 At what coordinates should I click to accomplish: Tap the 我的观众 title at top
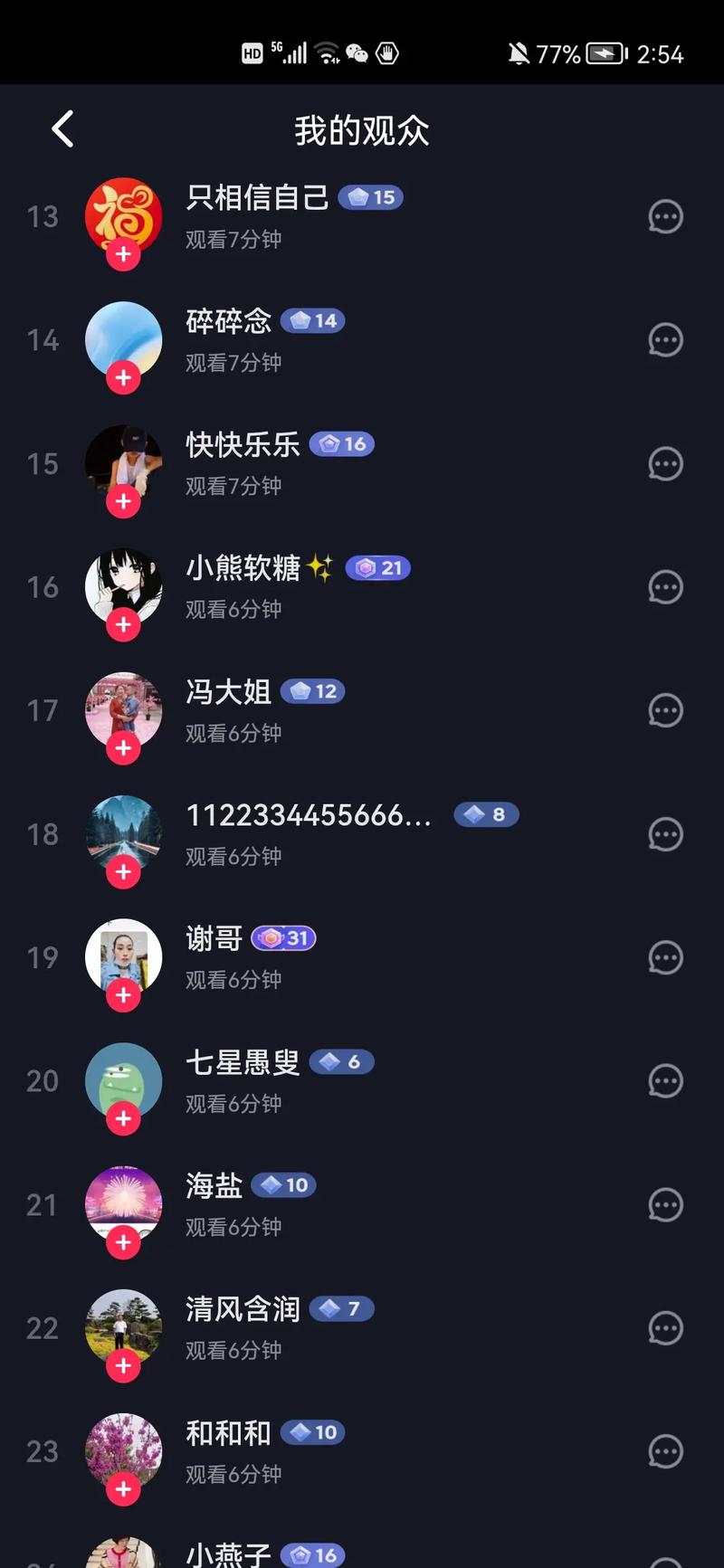(x=361, y=129)
